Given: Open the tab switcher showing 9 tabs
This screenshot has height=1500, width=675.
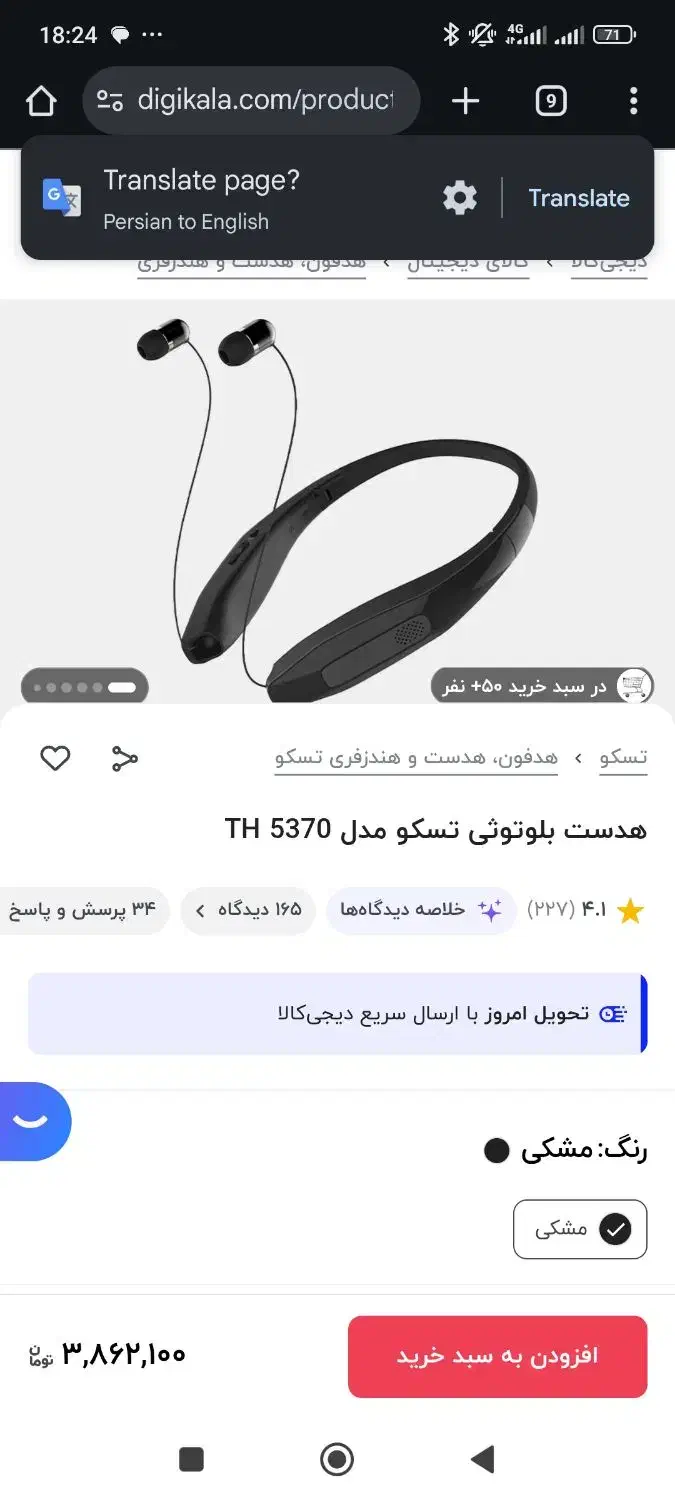Looking at the screenshot, I should tap(551, 101).
